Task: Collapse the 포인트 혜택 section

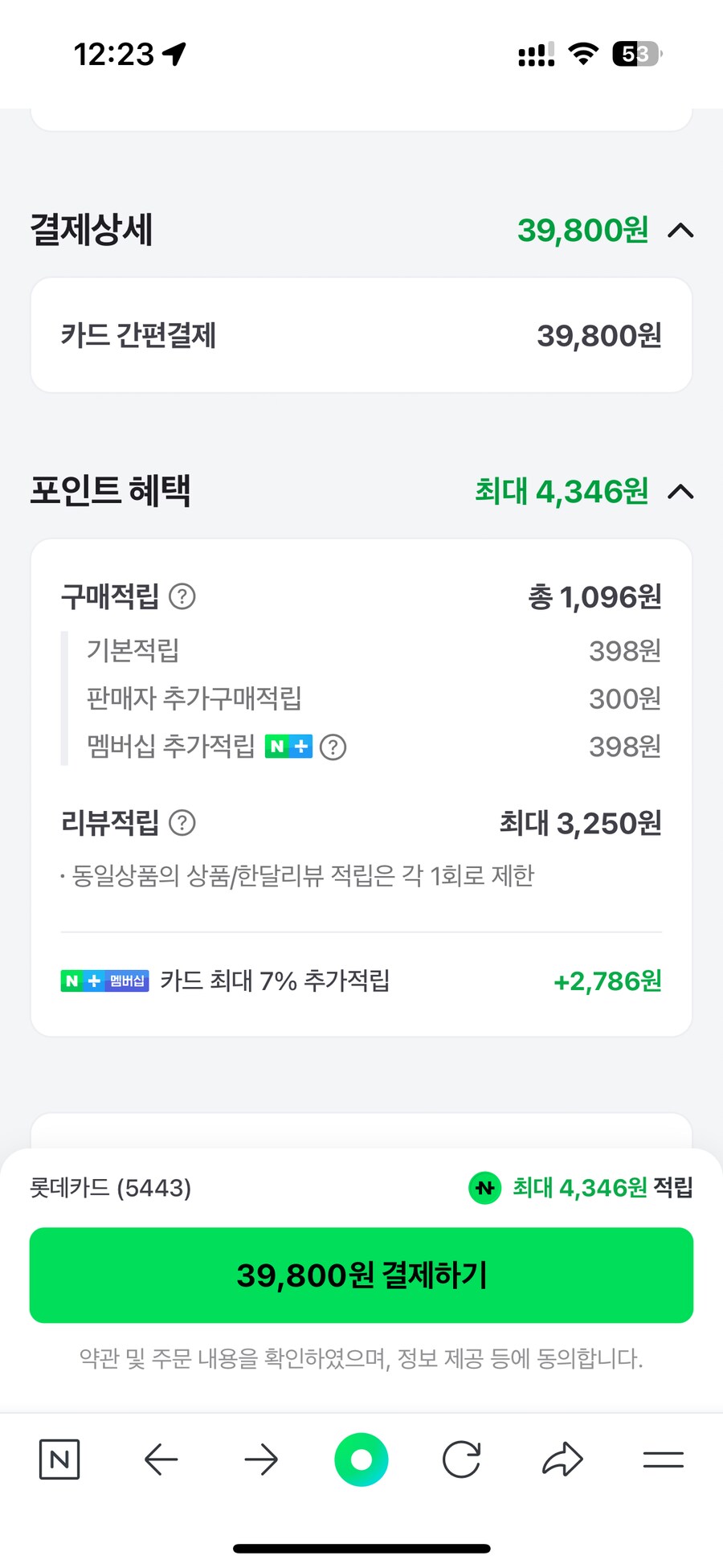Action: pyautogui.click(x=681, y=493)
